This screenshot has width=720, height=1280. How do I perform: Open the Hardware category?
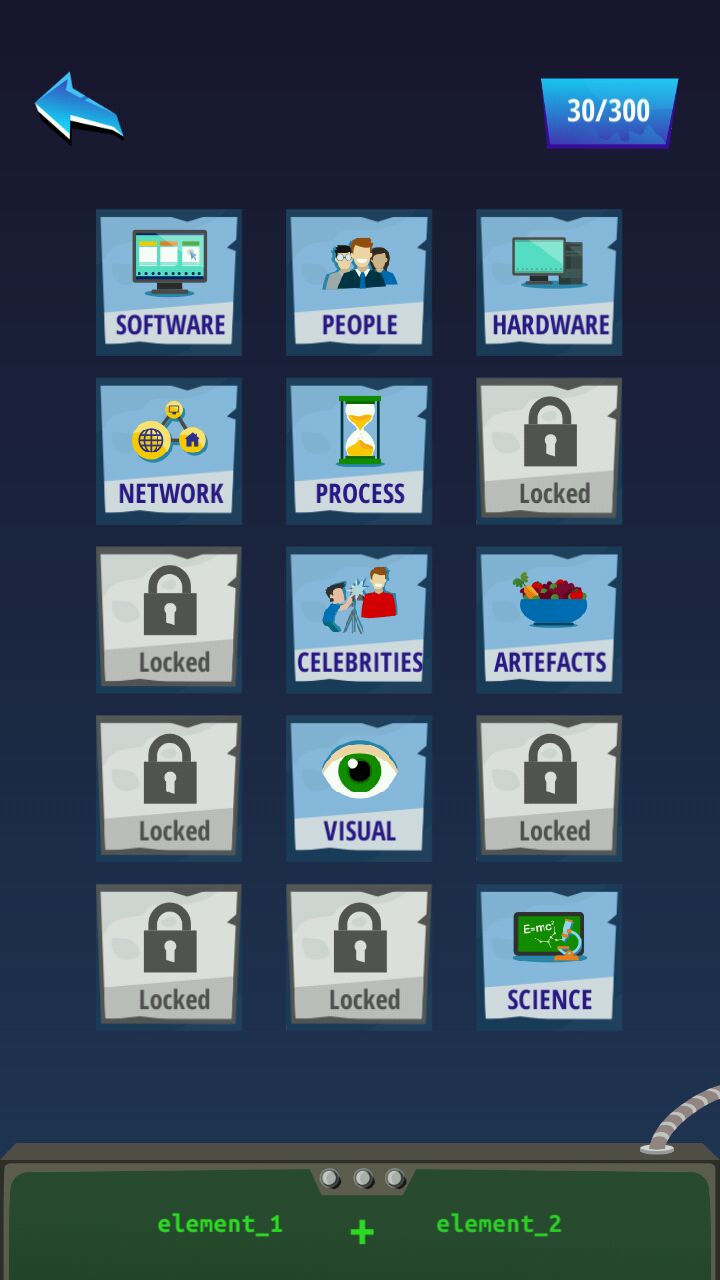(549, 282)
